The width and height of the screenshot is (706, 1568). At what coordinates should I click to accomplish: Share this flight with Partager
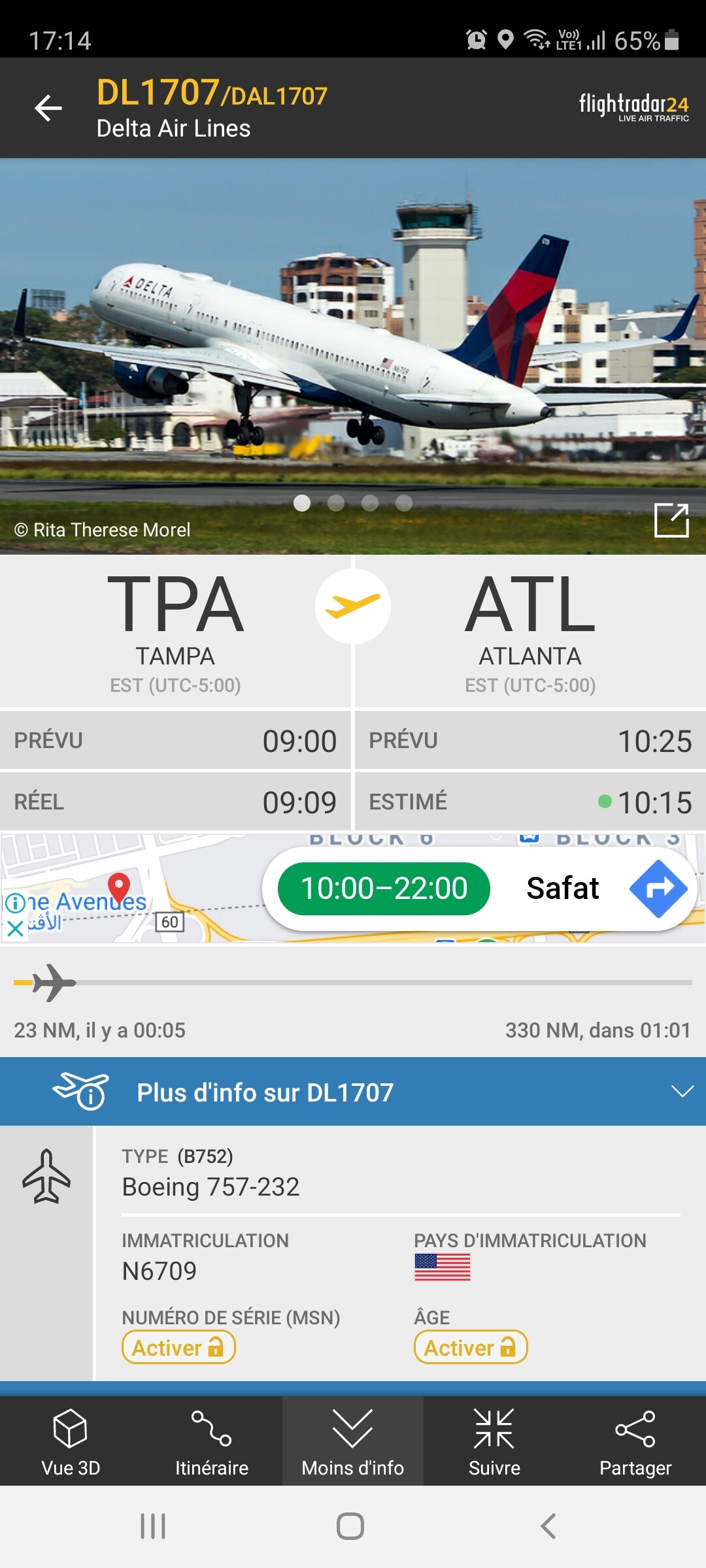click(635, 1442)
